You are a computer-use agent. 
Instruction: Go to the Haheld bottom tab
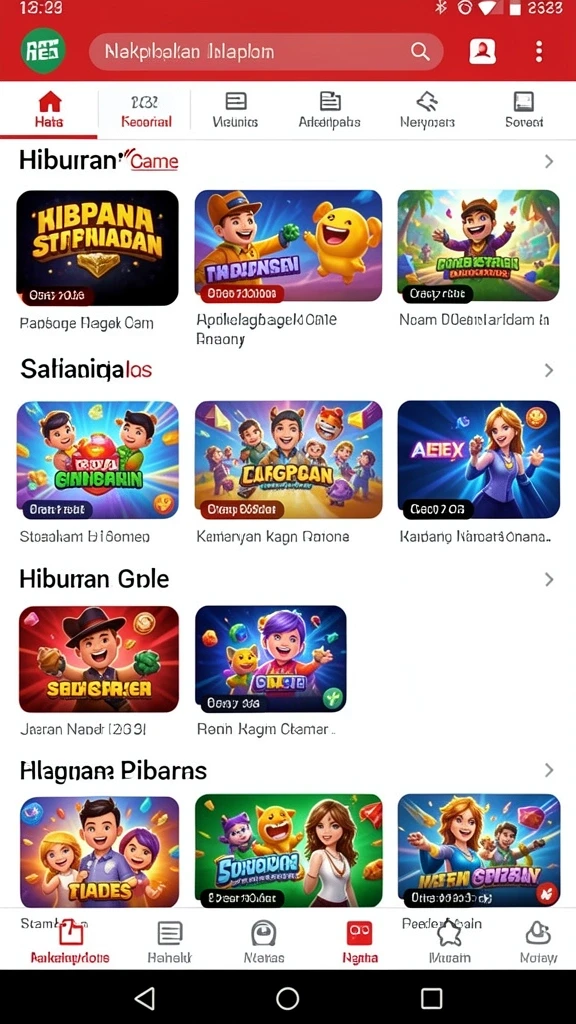pyautogui.click(x=170, y=942)
